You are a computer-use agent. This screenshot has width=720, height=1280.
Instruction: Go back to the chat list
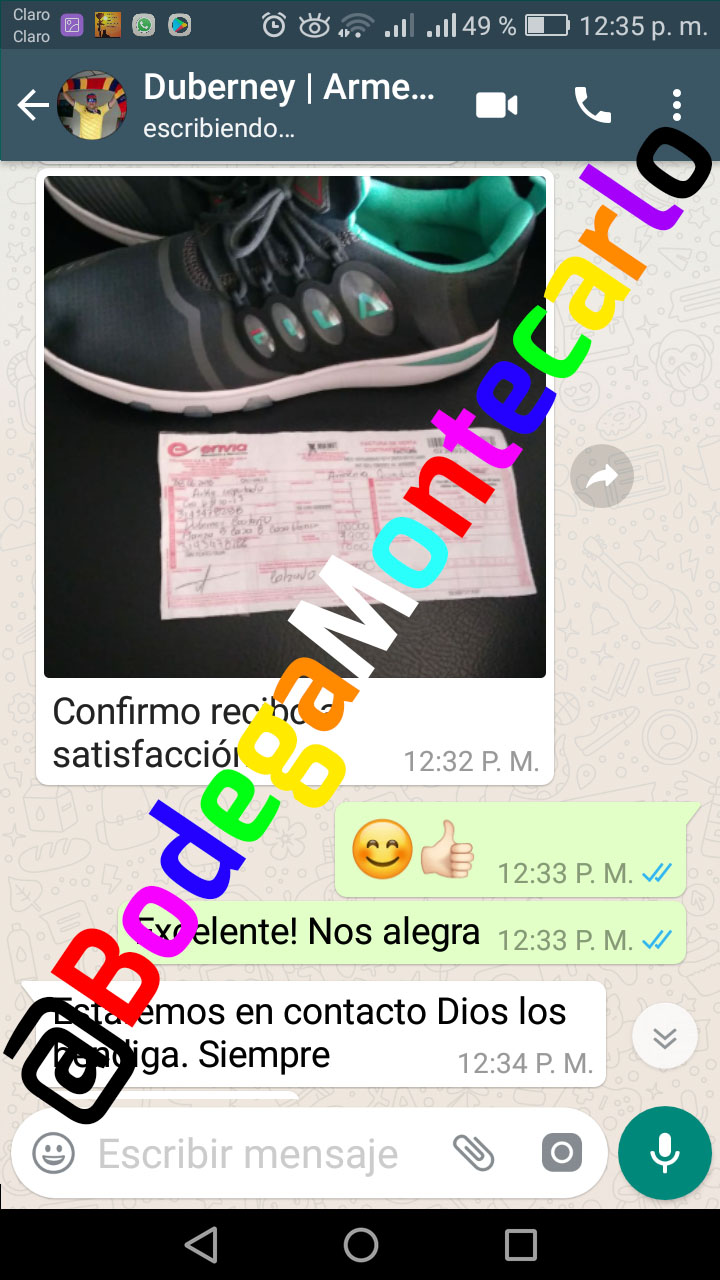[x=32, y=105]
